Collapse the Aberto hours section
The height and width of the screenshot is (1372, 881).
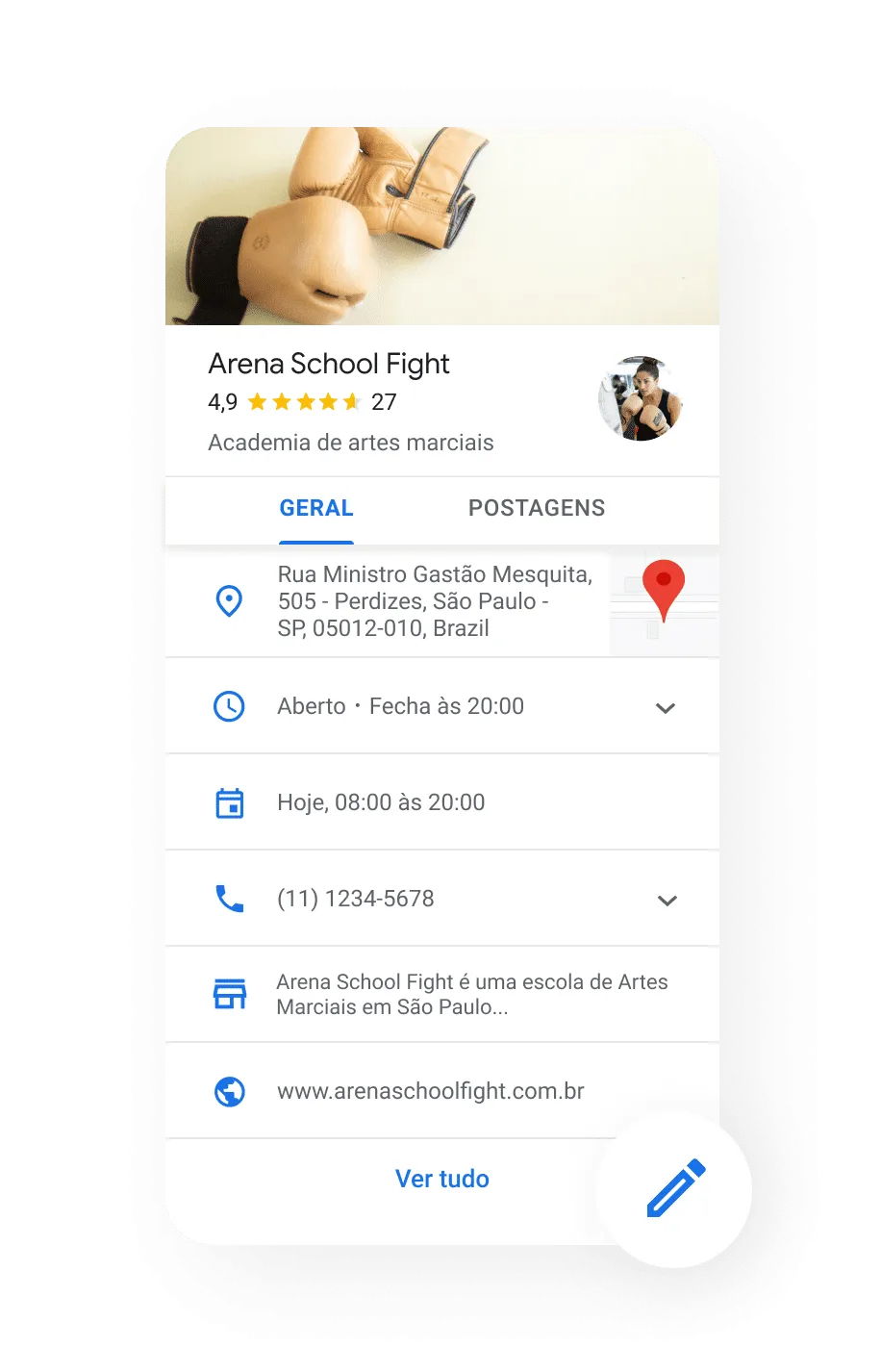pyautogui.click(x=666, y=707)
